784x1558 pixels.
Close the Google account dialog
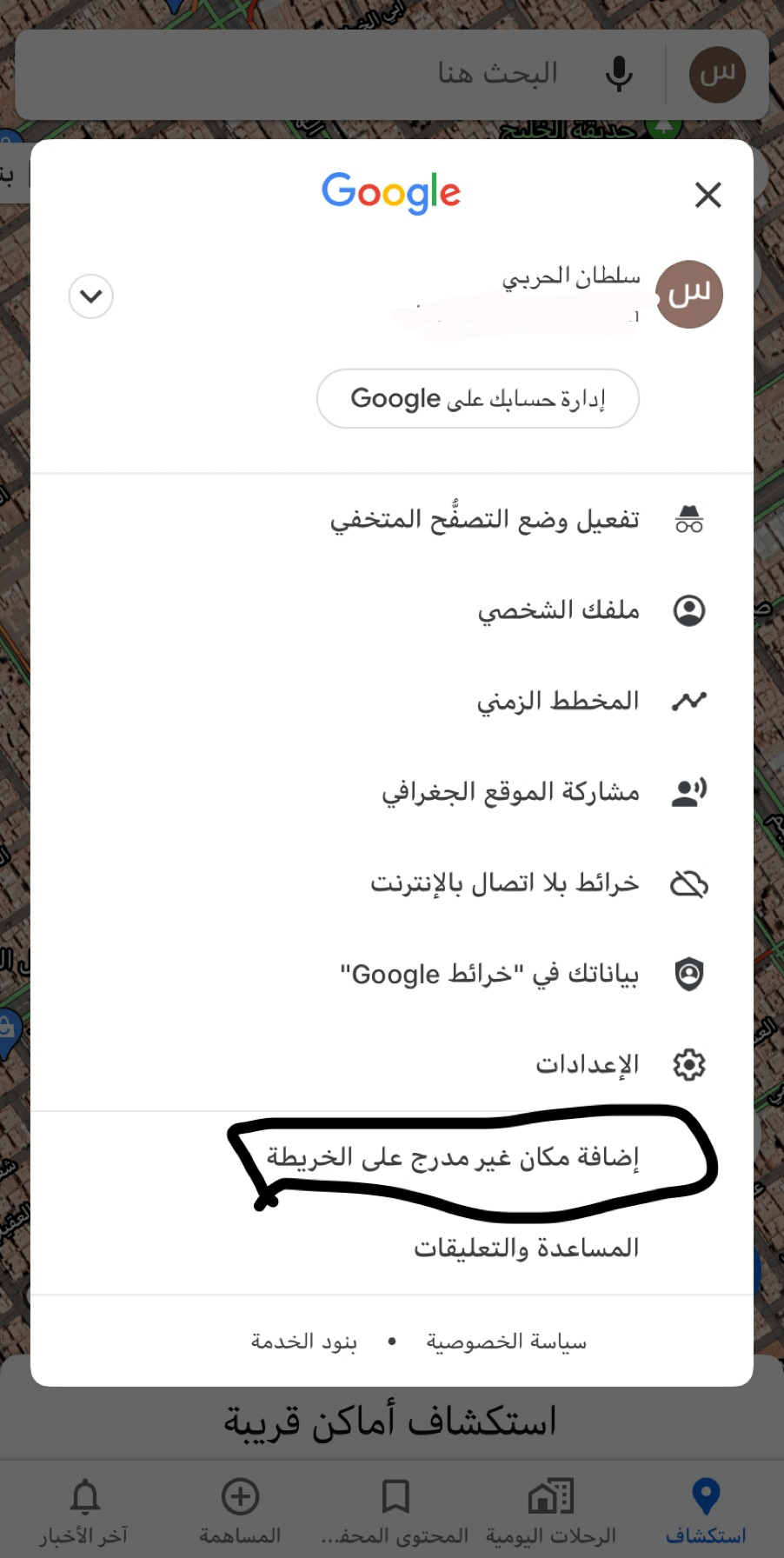(708, 195)
